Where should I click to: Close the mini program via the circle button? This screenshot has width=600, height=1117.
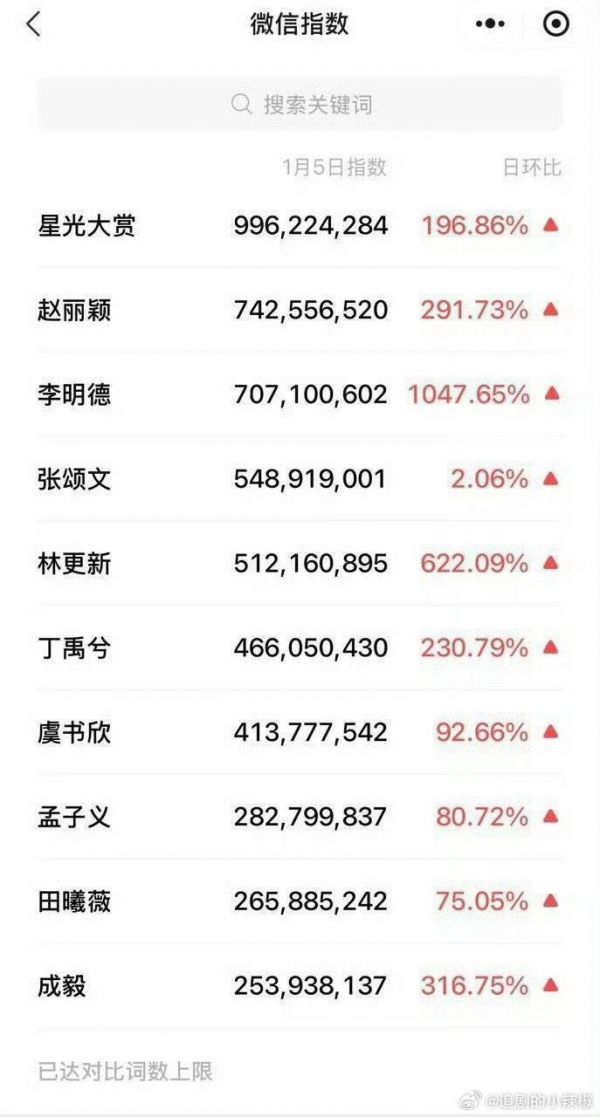(556, 24)
